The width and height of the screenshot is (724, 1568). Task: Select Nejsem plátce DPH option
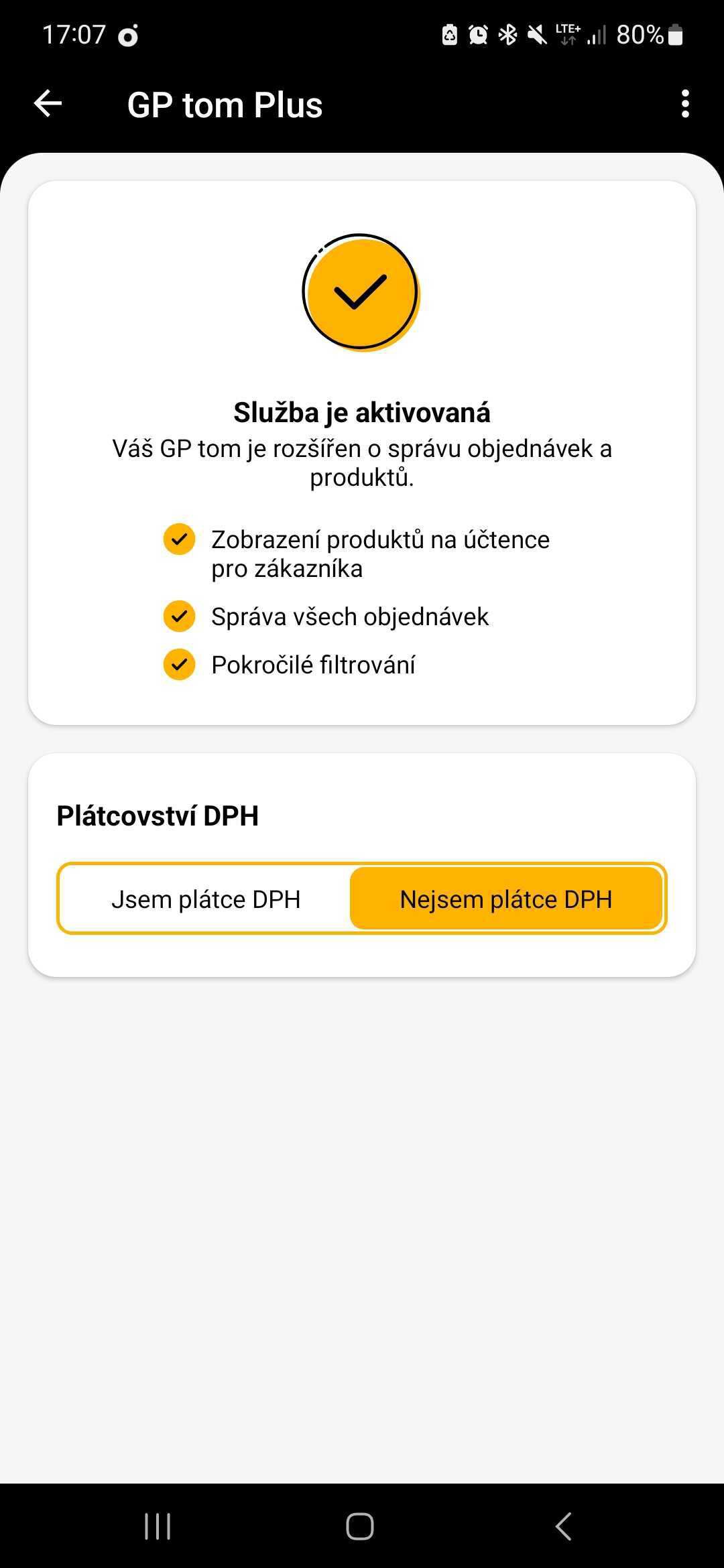(506, 899)
